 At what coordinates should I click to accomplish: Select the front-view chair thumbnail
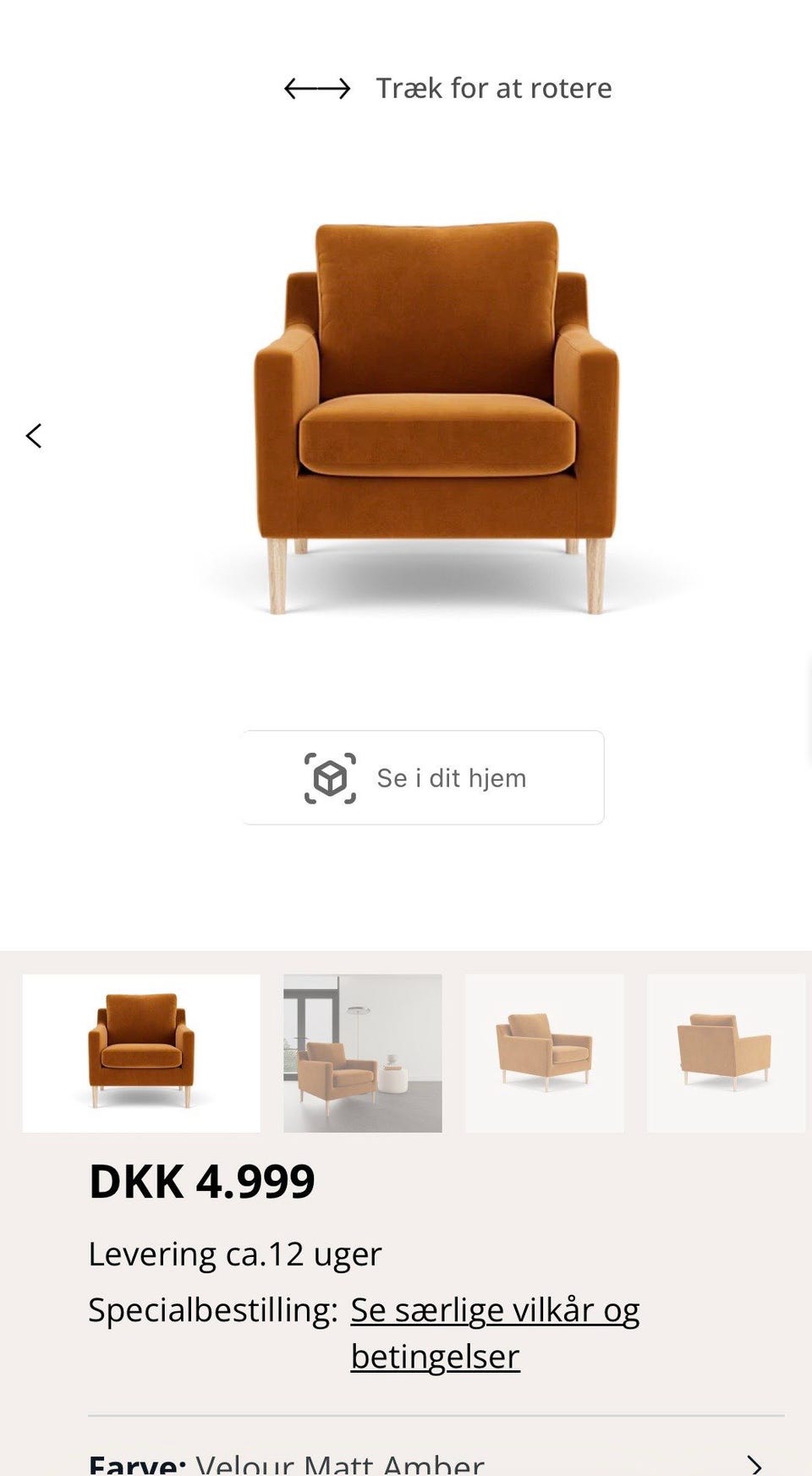140,1052
